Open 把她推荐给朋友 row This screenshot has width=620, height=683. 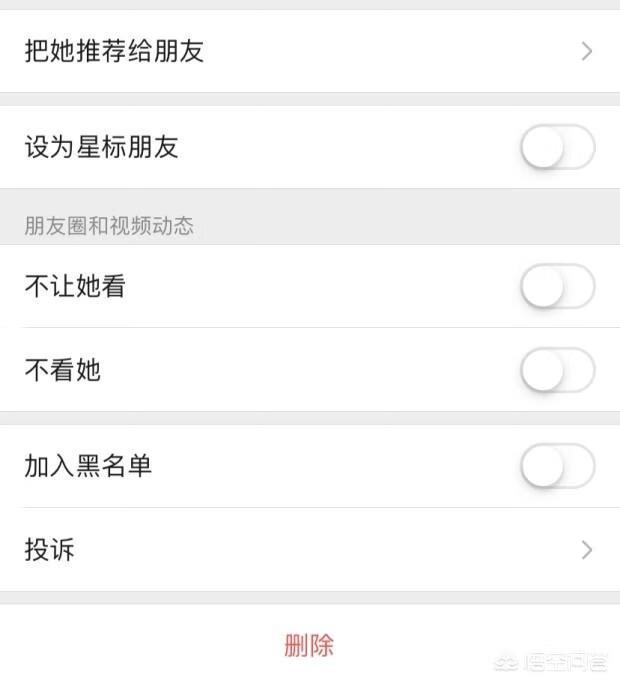pos(309,51)
